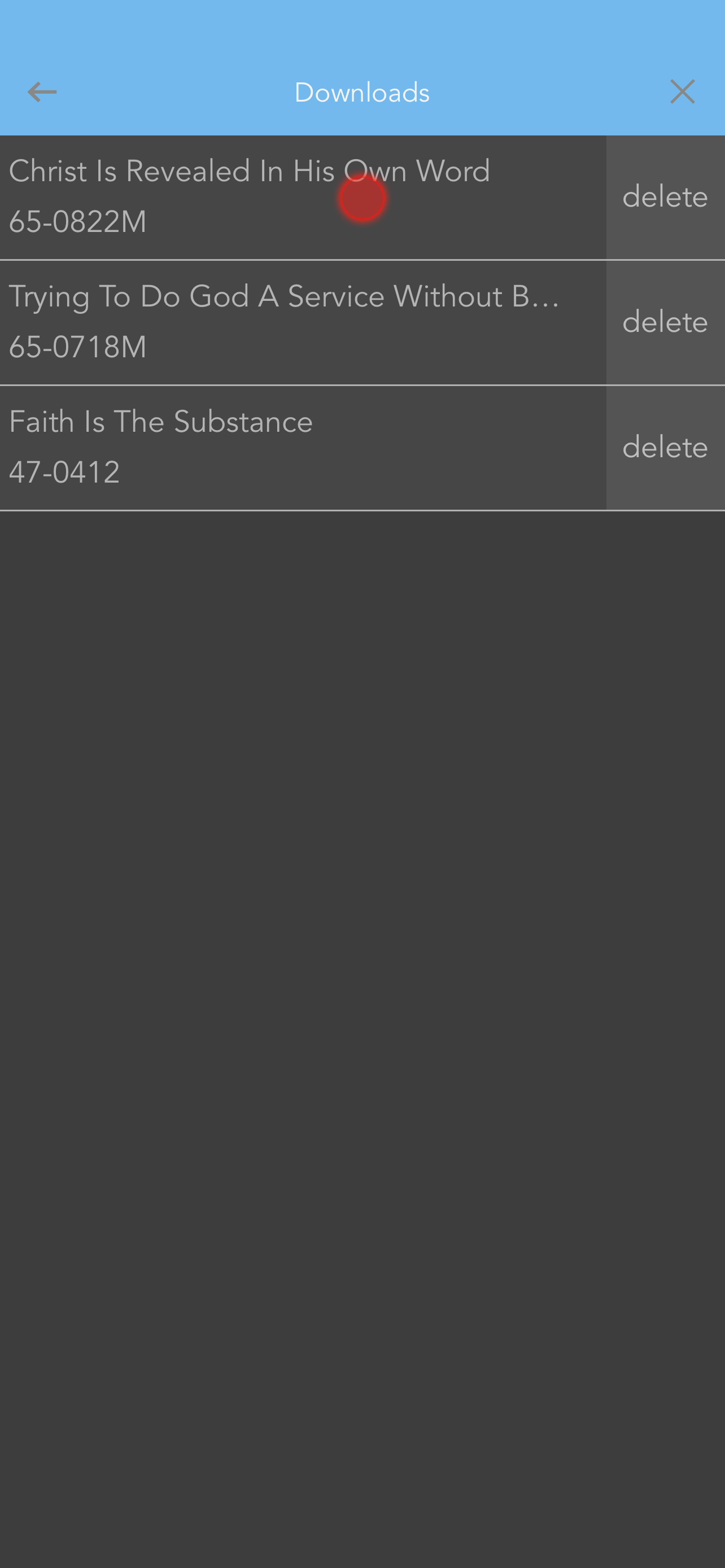Open Christ Is Revealed In His Own Word
This screenshot has height=1568, width=725.
(303, 197)
